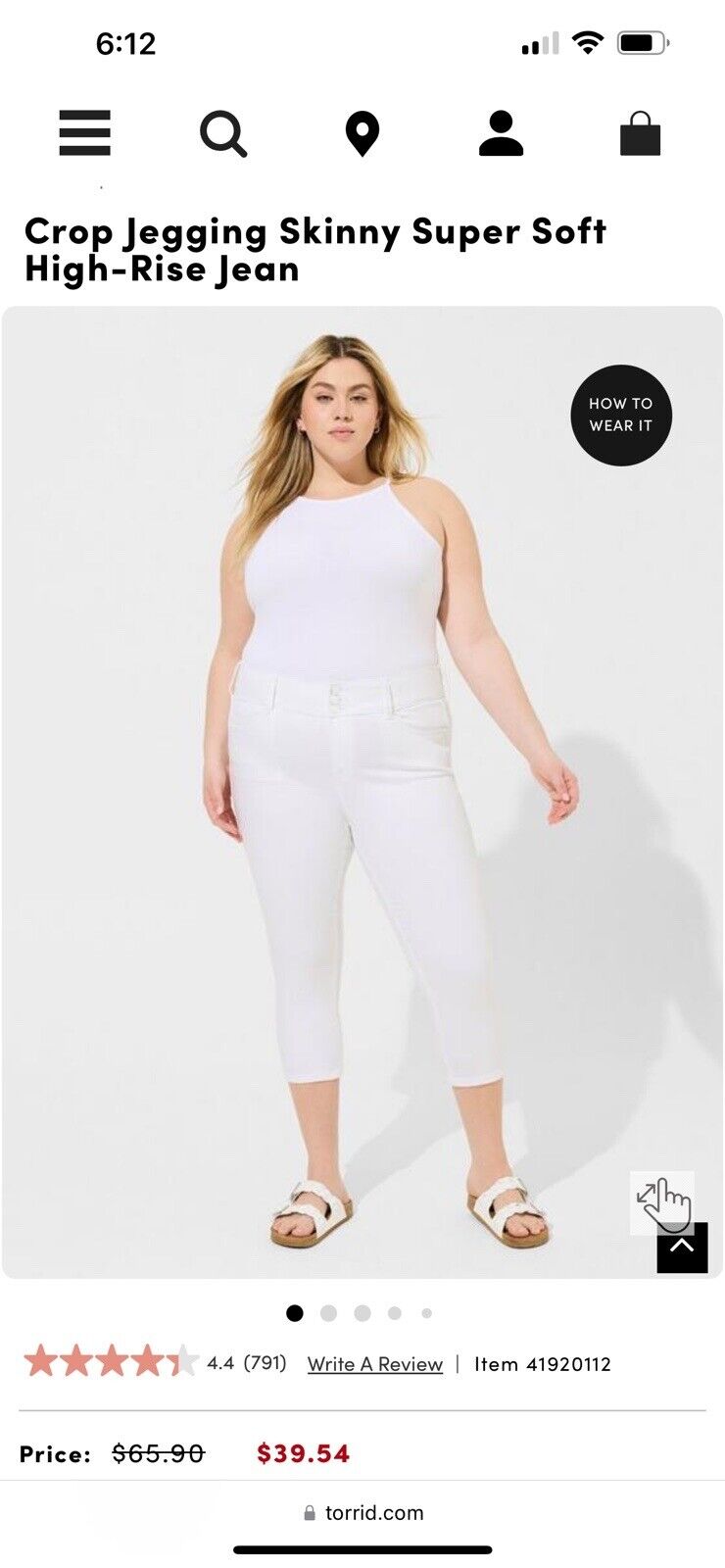Open the white crop jegging product photo
Screen dimensions: 725x1568
point(362,784)
